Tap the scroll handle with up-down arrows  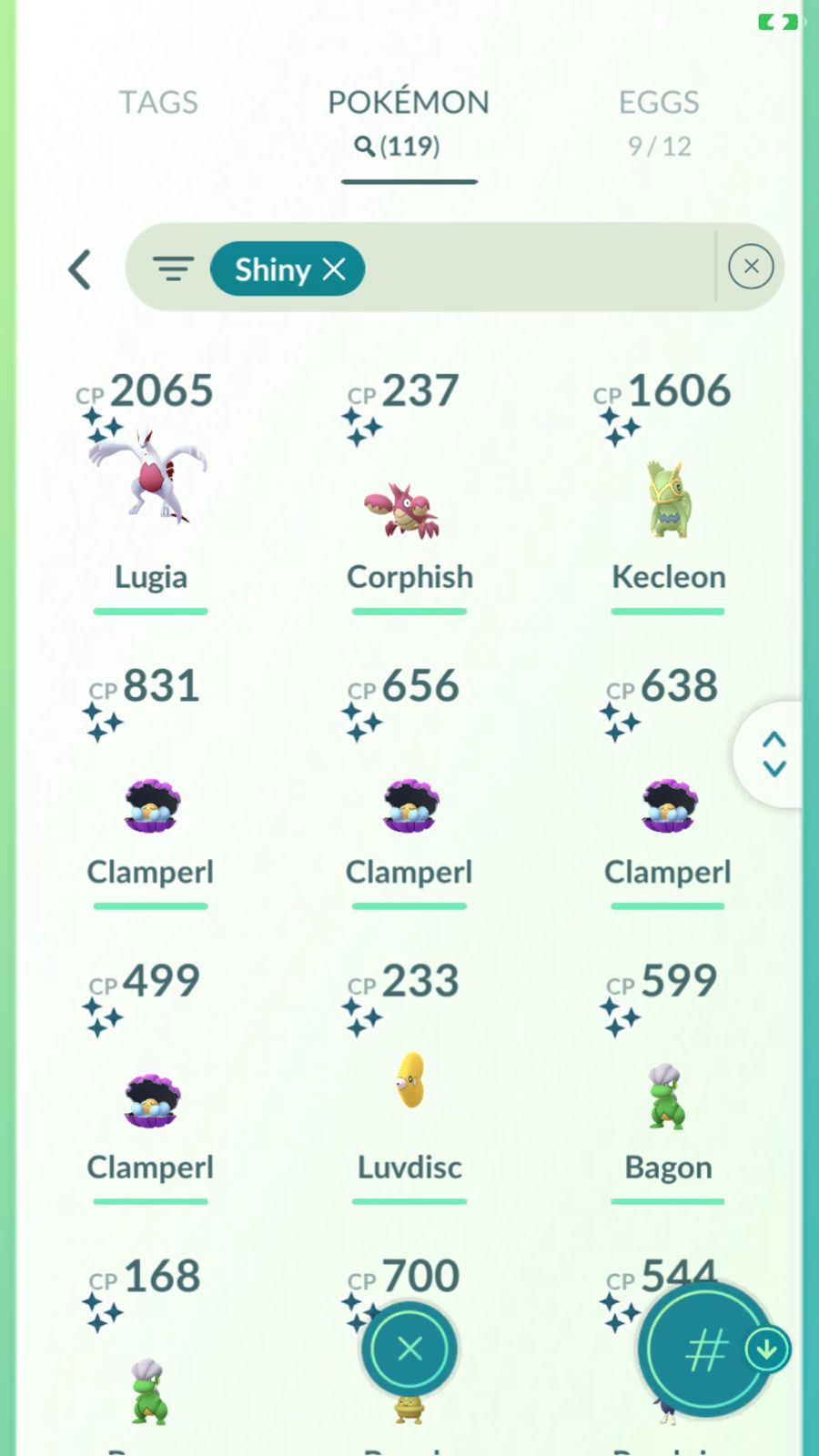click(773, 753)
